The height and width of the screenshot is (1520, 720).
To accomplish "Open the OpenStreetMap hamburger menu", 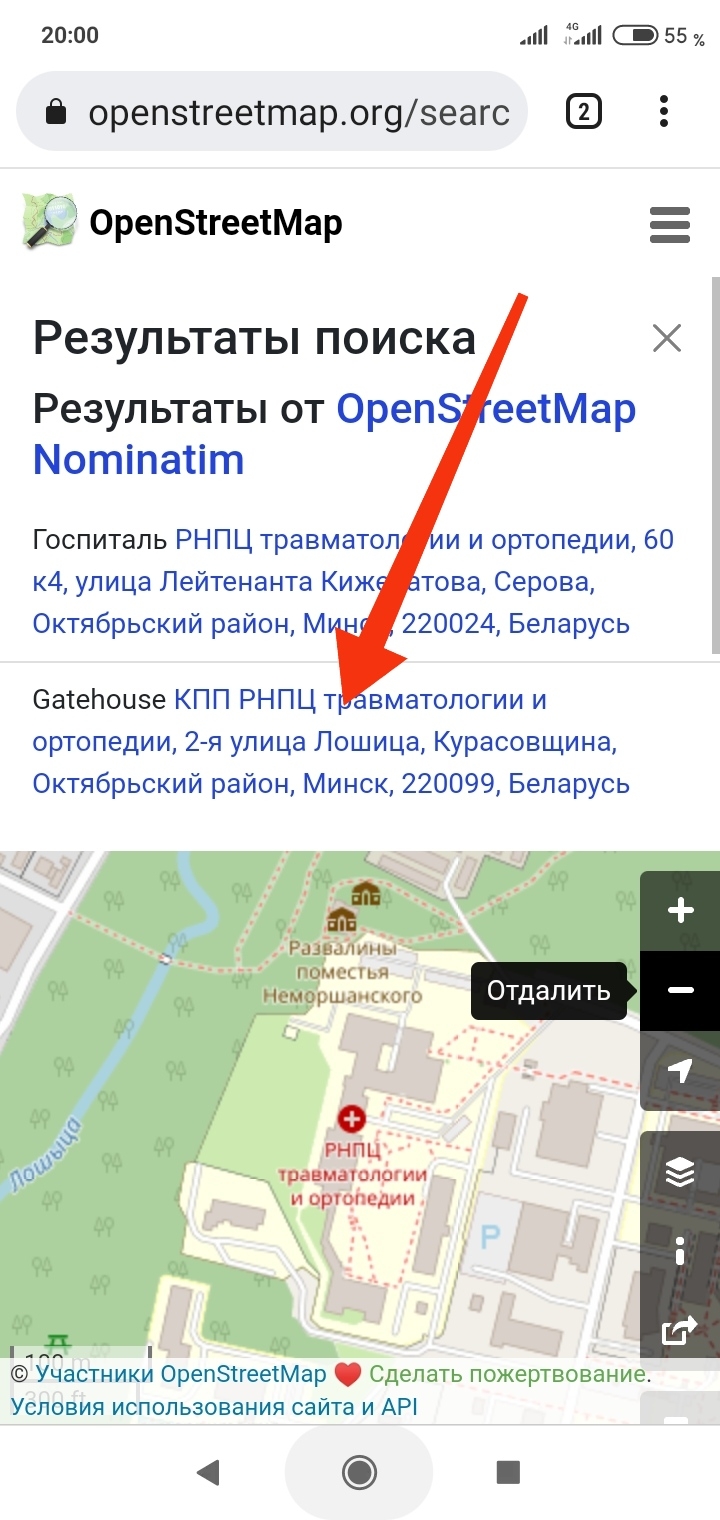I will 670,225.
